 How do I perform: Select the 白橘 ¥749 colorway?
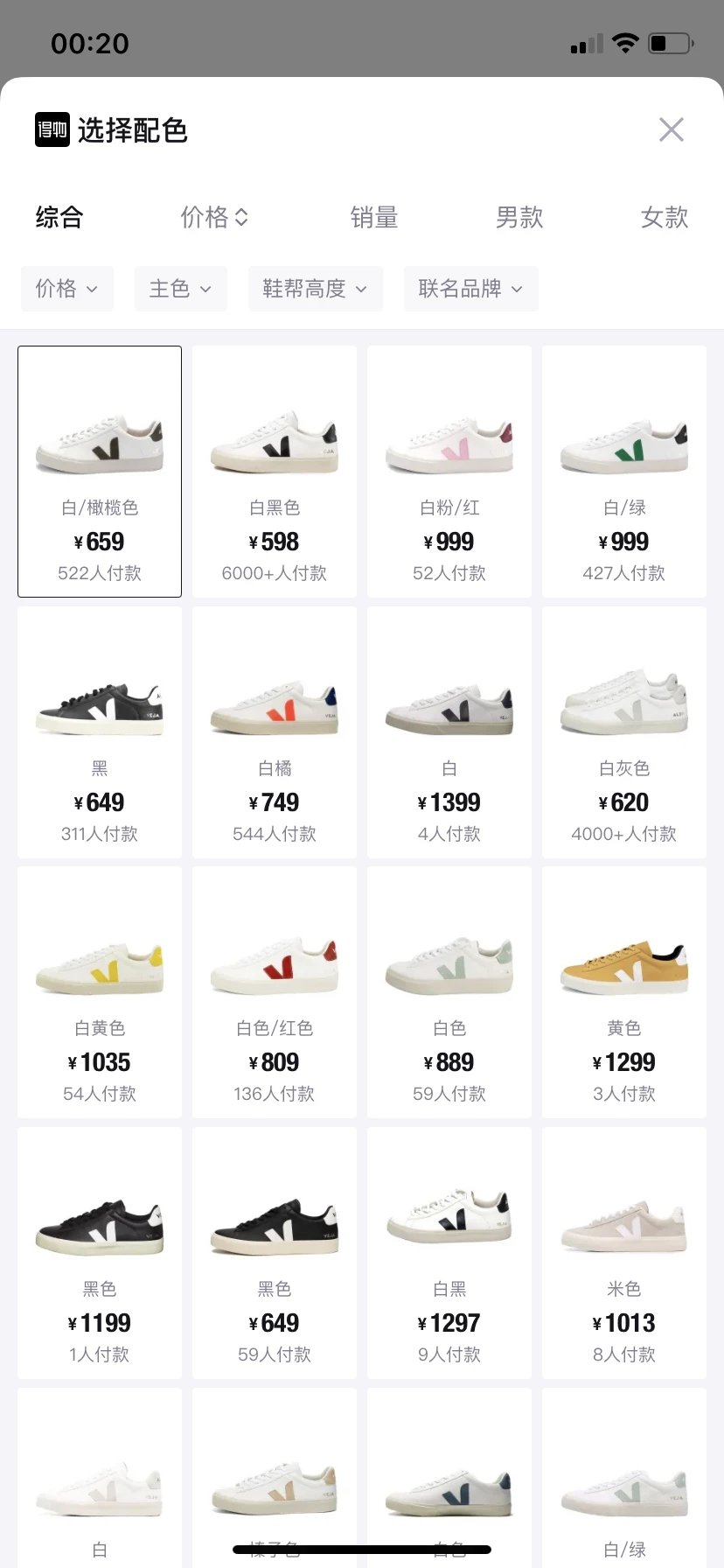click(x=275, y=731)
